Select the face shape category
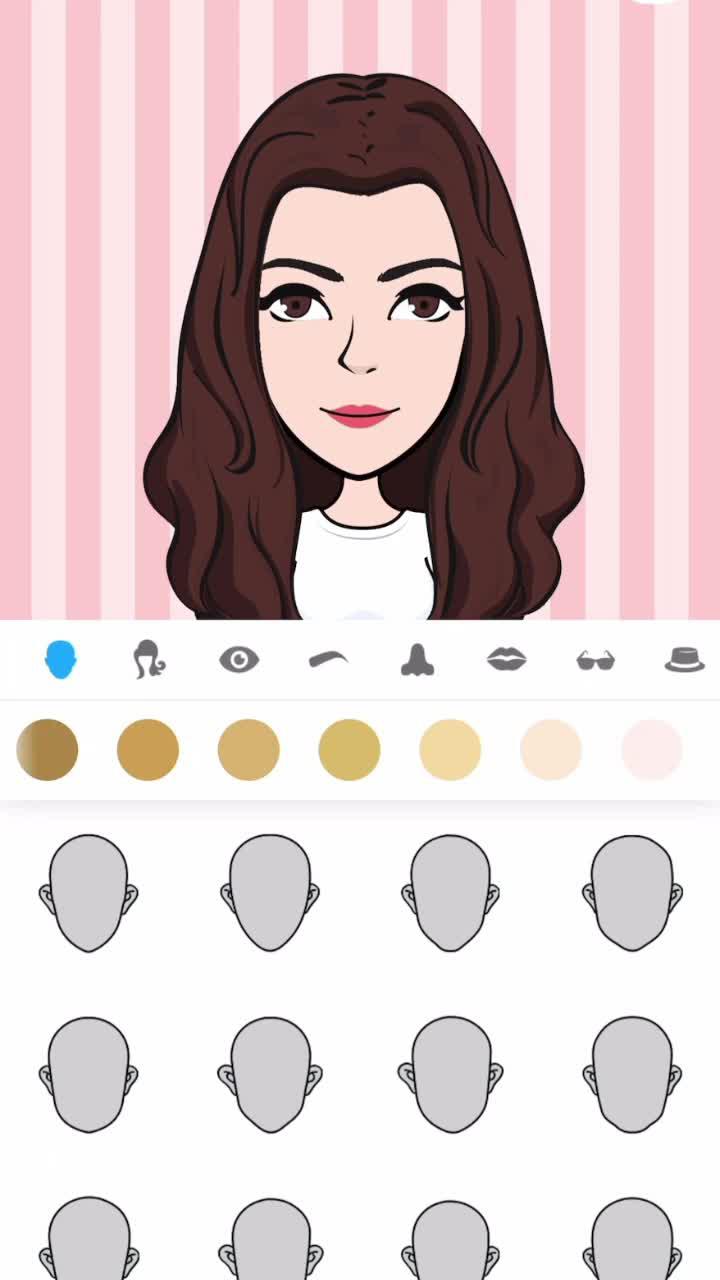The image size is (720, 1280). pyautogui.click(x=61, y=660)
